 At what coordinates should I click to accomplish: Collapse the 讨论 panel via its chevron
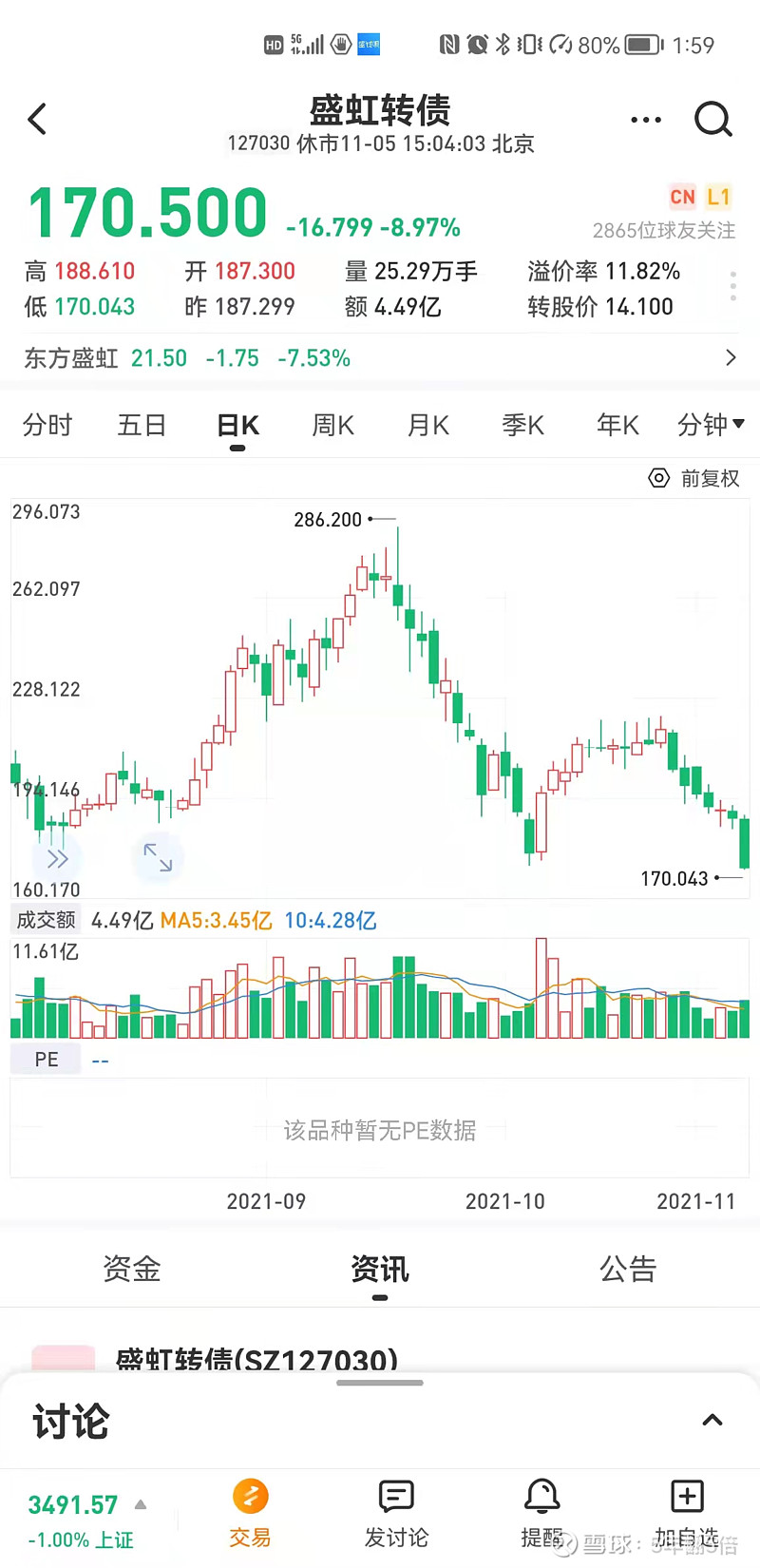[x=712, y=1420]
